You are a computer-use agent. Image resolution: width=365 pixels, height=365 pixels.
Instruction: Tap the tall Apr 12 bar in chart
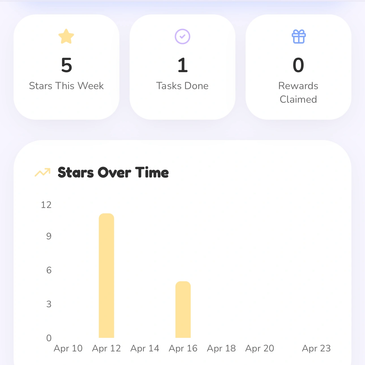pos(106,276)
